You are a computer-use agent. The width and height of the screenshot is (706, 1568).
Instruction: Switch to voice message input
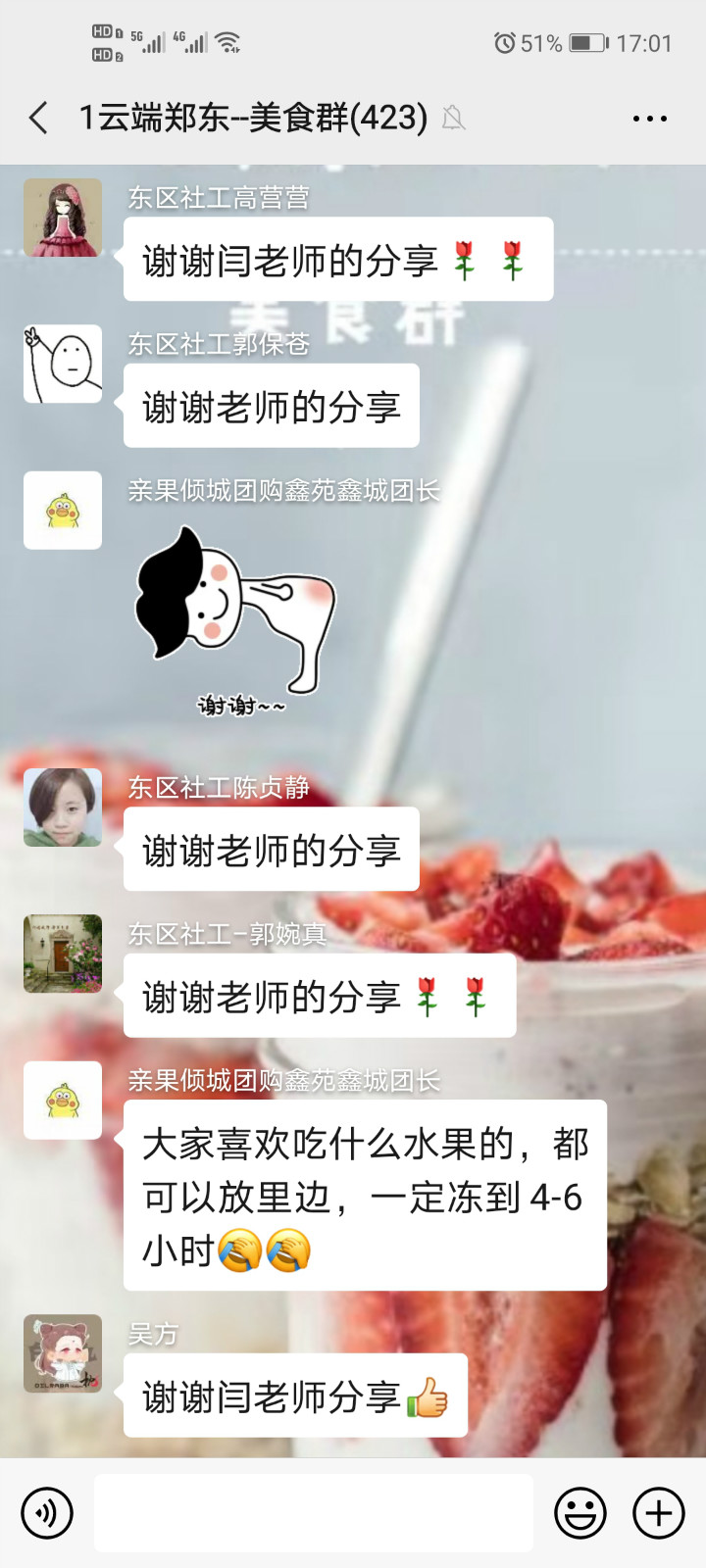click(x=47, y=1513)
